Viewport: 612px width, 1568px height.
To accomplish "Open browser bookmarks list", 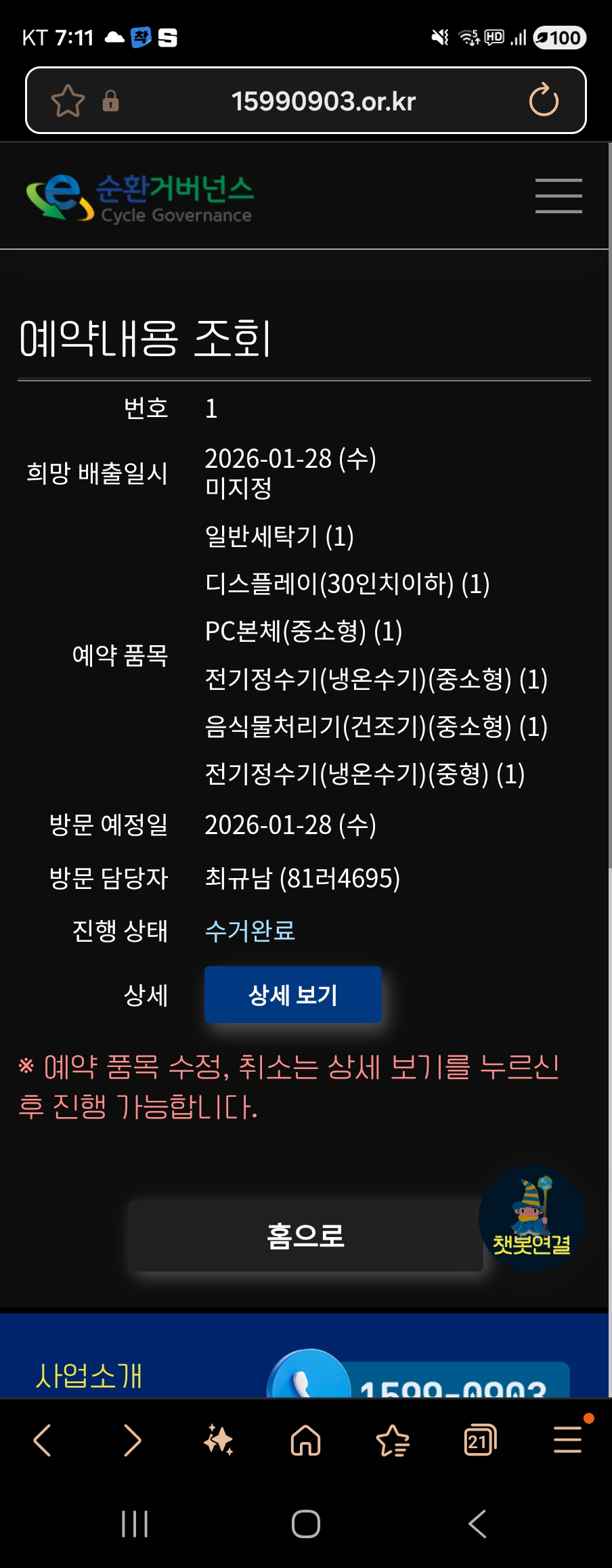I will [x=393, y=1440].
